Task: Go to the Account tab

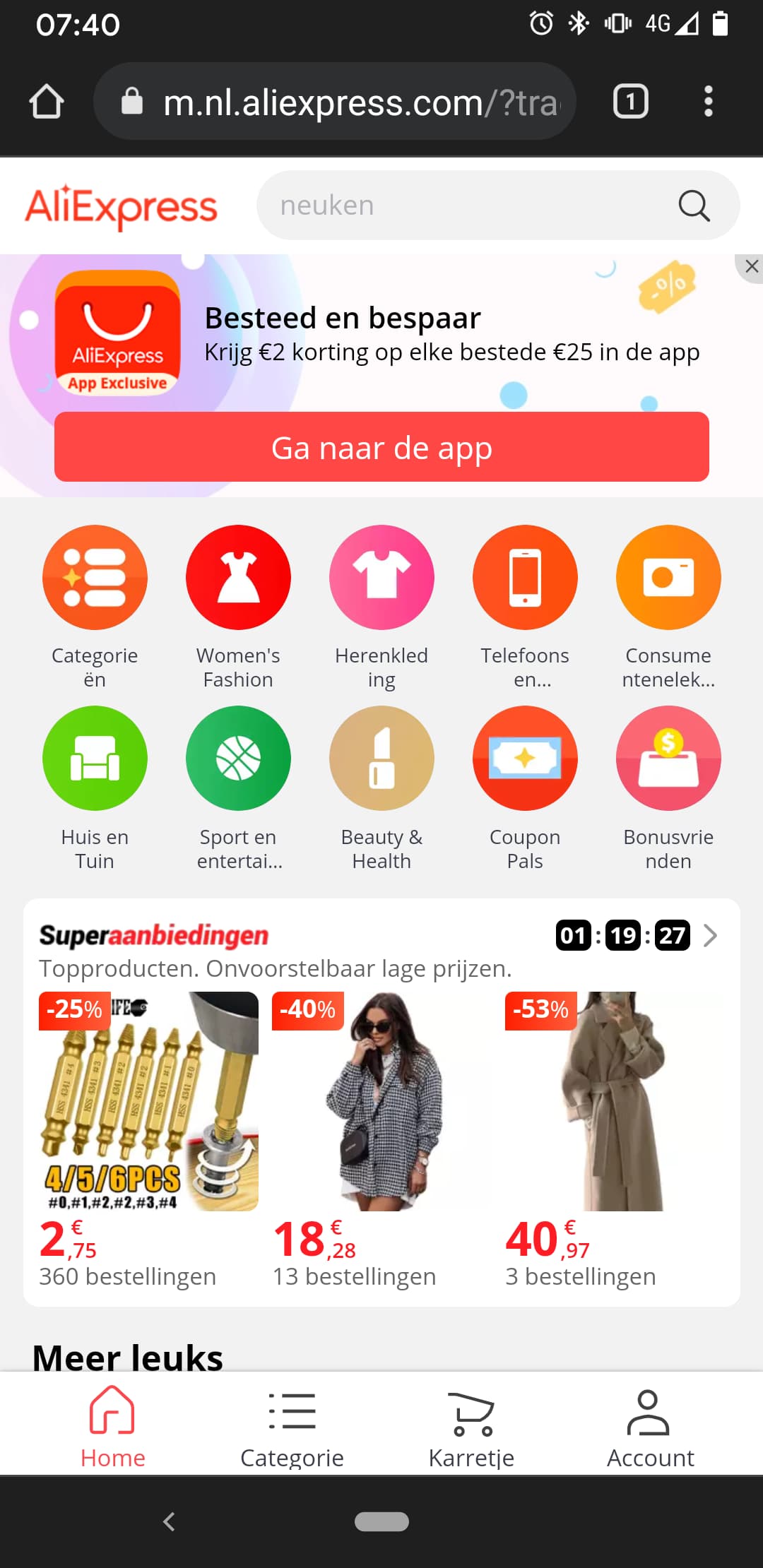Action: (x=650, y=1427)
